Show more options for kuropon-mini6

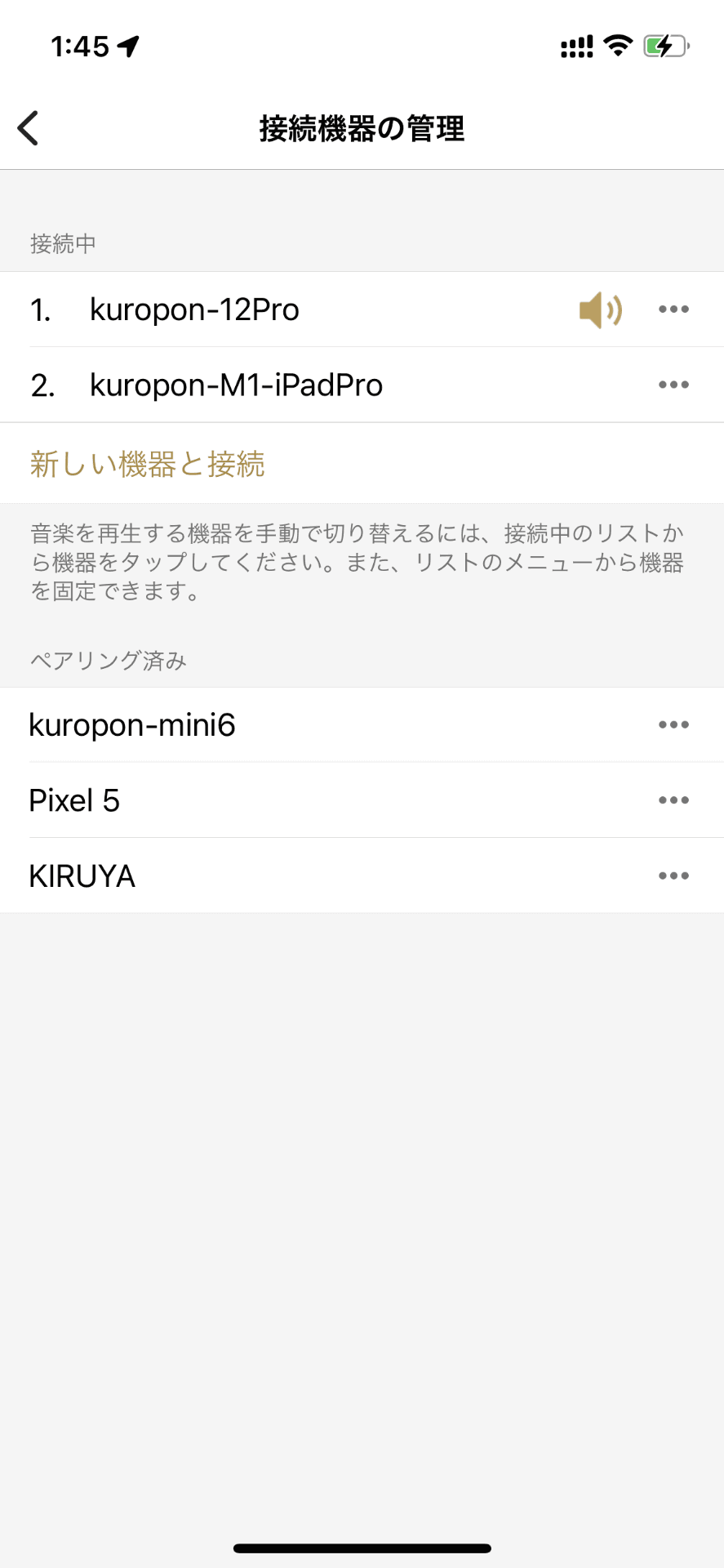(x=673, y=725)
